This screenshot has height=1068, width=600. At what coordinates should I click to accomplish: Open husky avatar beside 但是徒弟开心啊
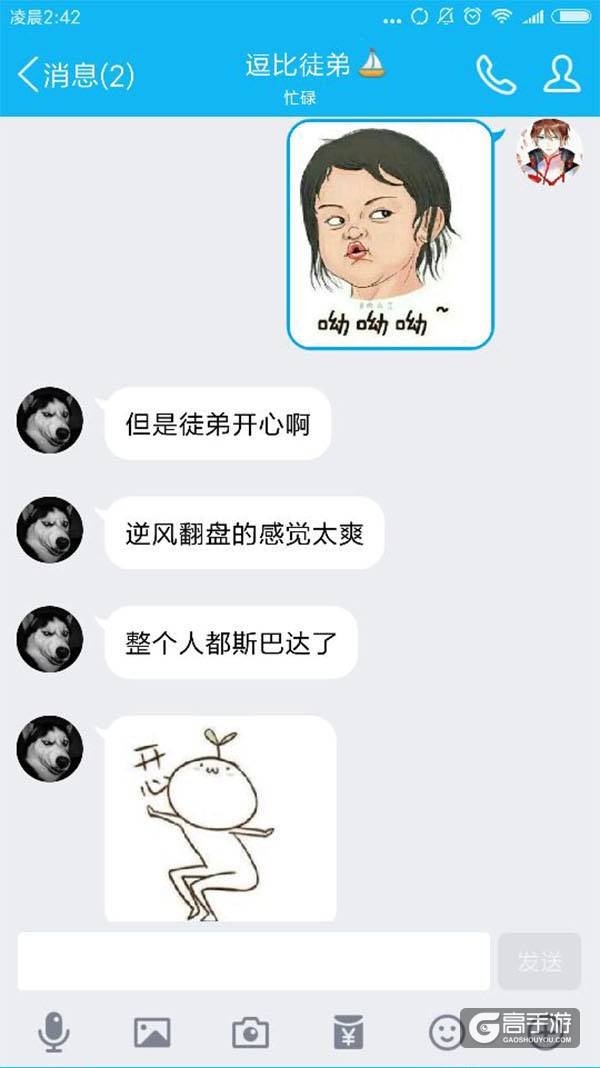coord(50,420)
